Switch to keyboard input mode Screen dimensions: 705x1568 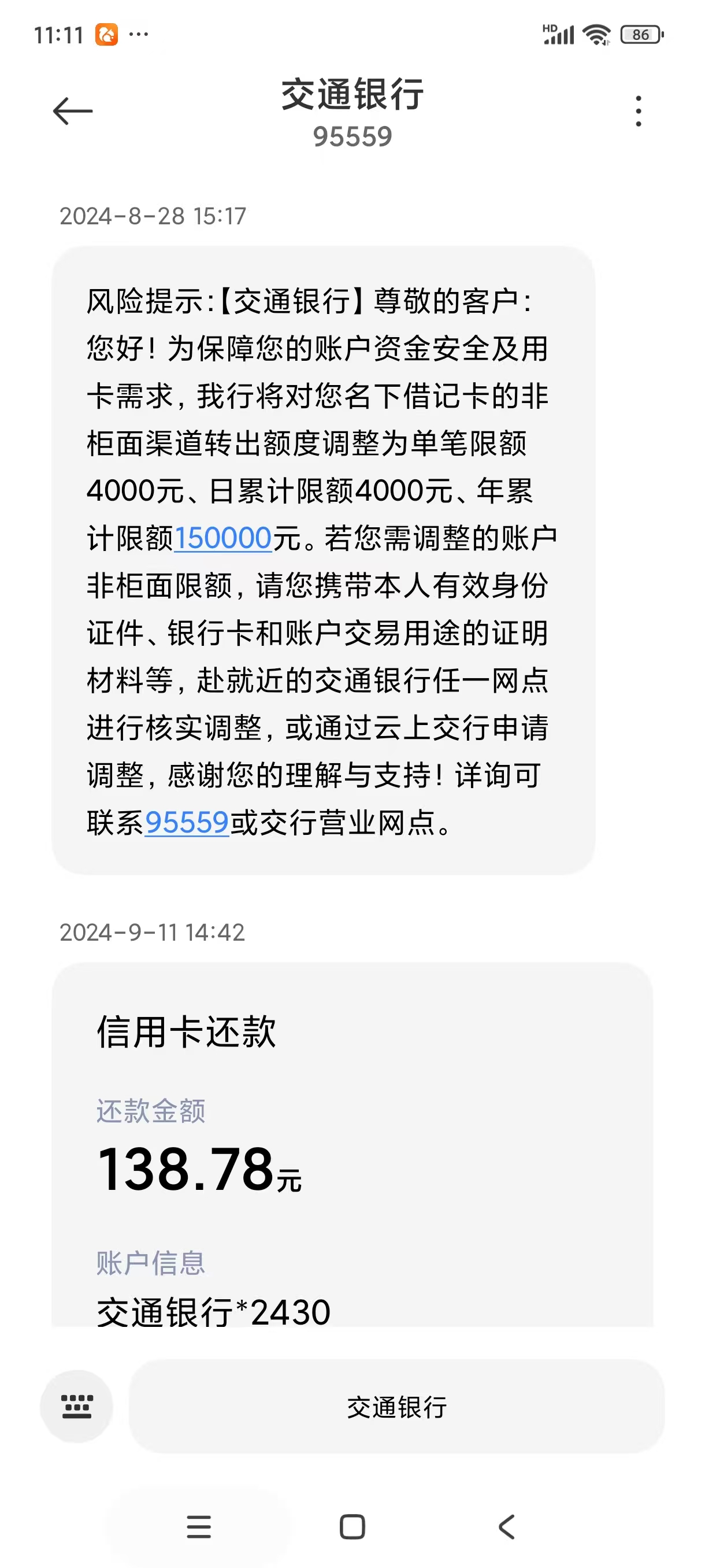coord(77,1406)
